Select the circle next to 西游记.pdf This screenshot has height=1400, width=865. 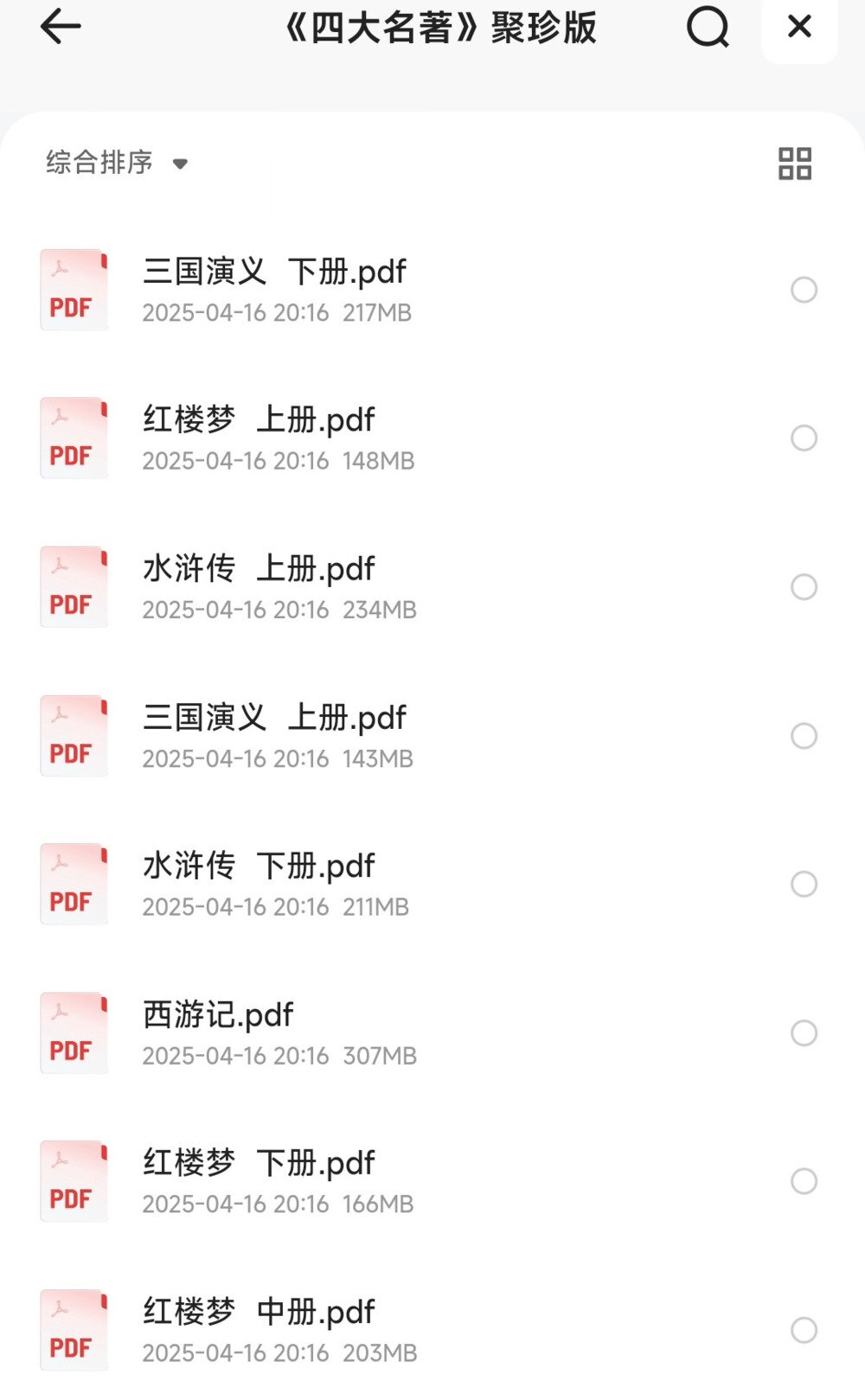(x=804, y=1032)
